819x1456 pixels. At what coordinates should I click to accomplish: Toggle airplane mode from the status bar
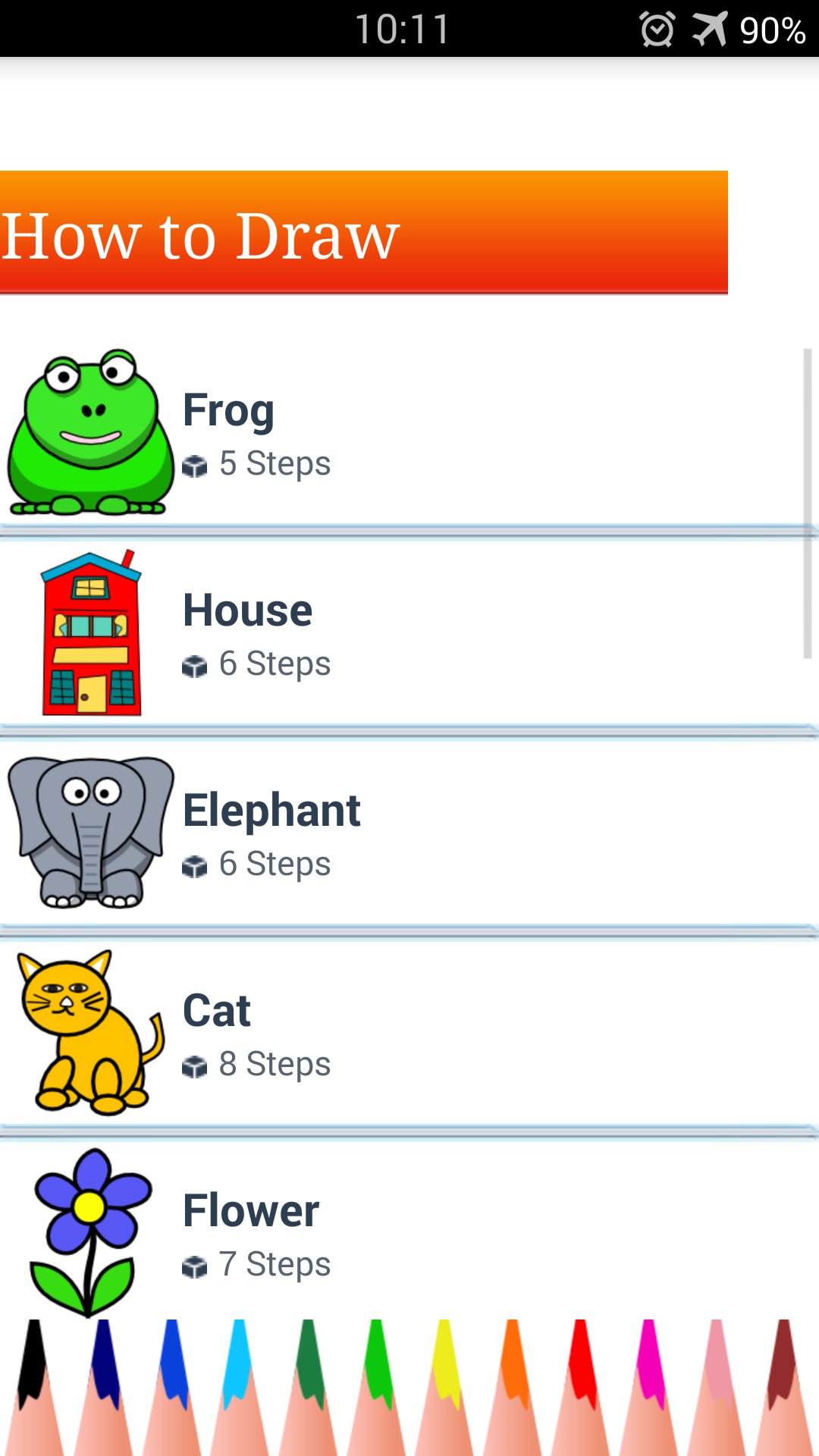pyautogui.click(x=710, y=29)
